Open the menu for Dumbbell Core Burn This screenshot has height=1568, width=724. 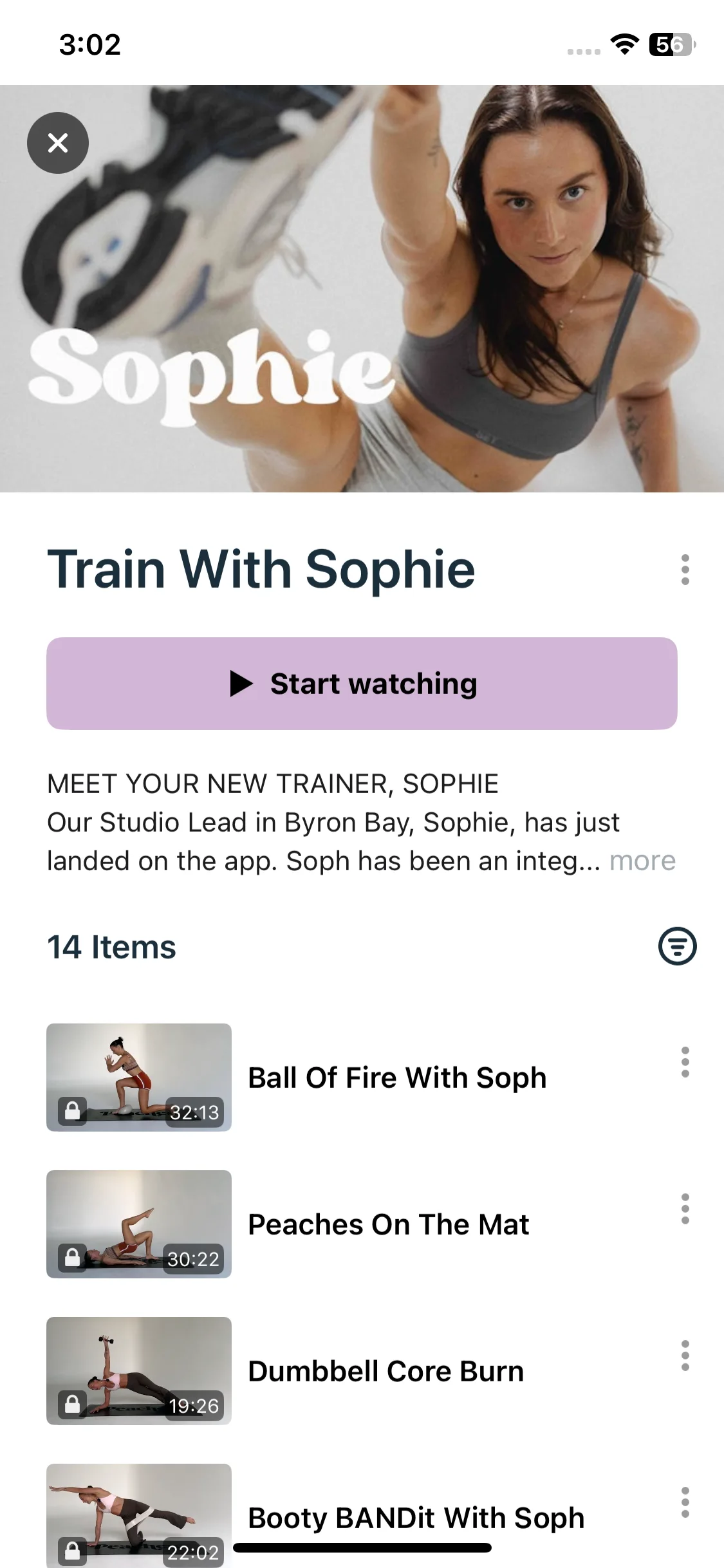685,1356
